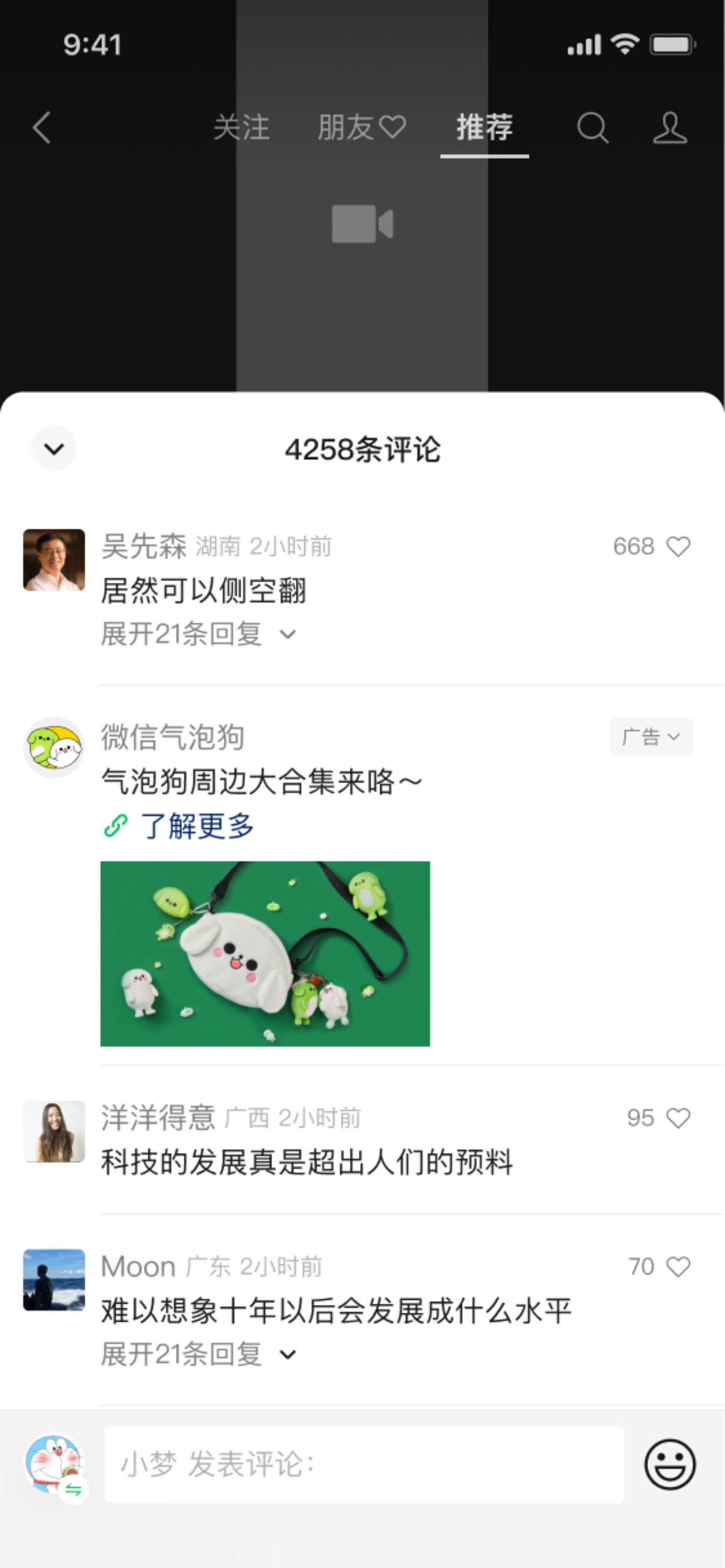The image size is (725, 1568).
Task: Like 吴先森's comment with the heart
Action: point(678,546)
